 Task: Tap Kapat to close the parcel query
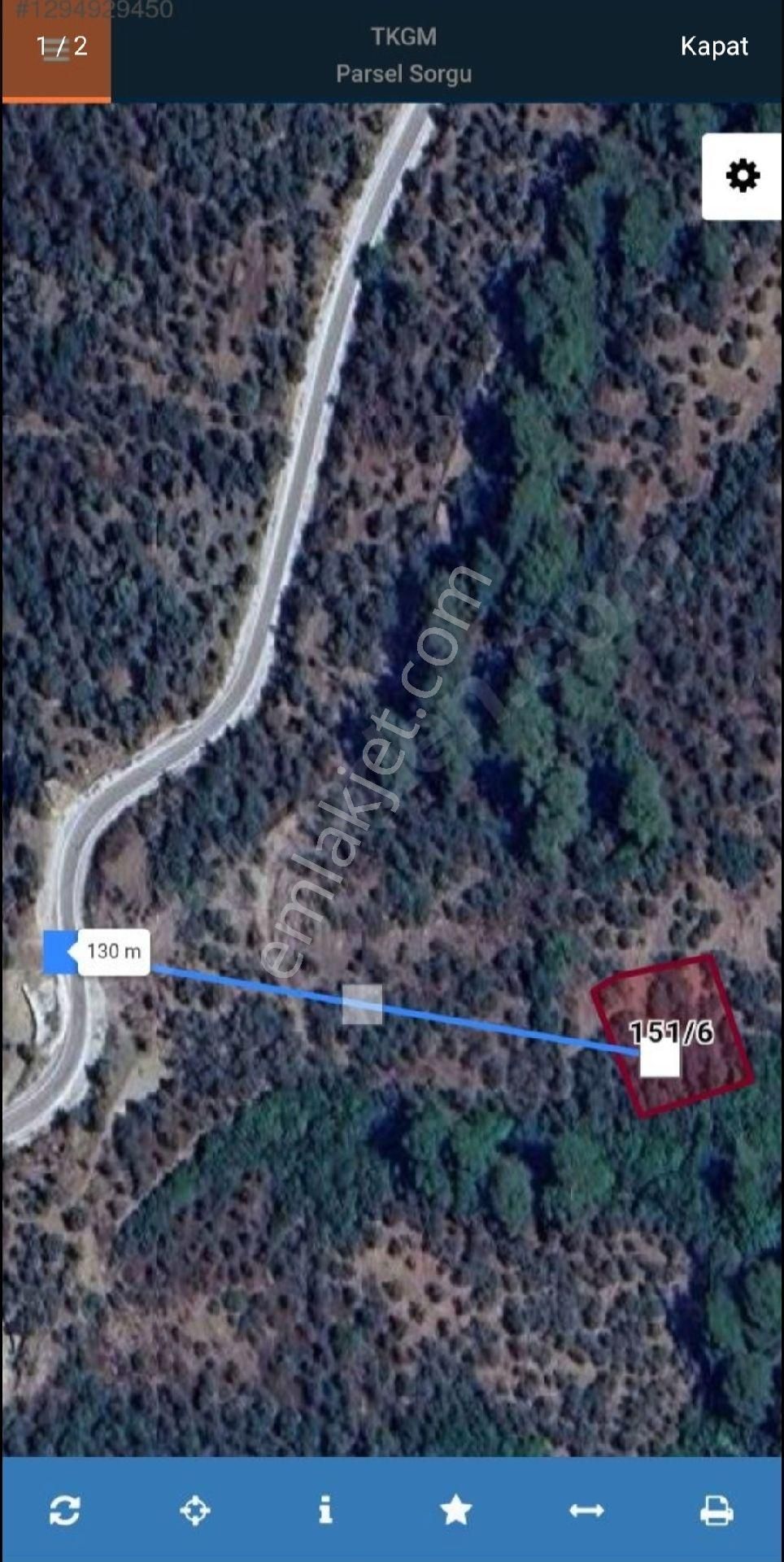coord(713,46)
